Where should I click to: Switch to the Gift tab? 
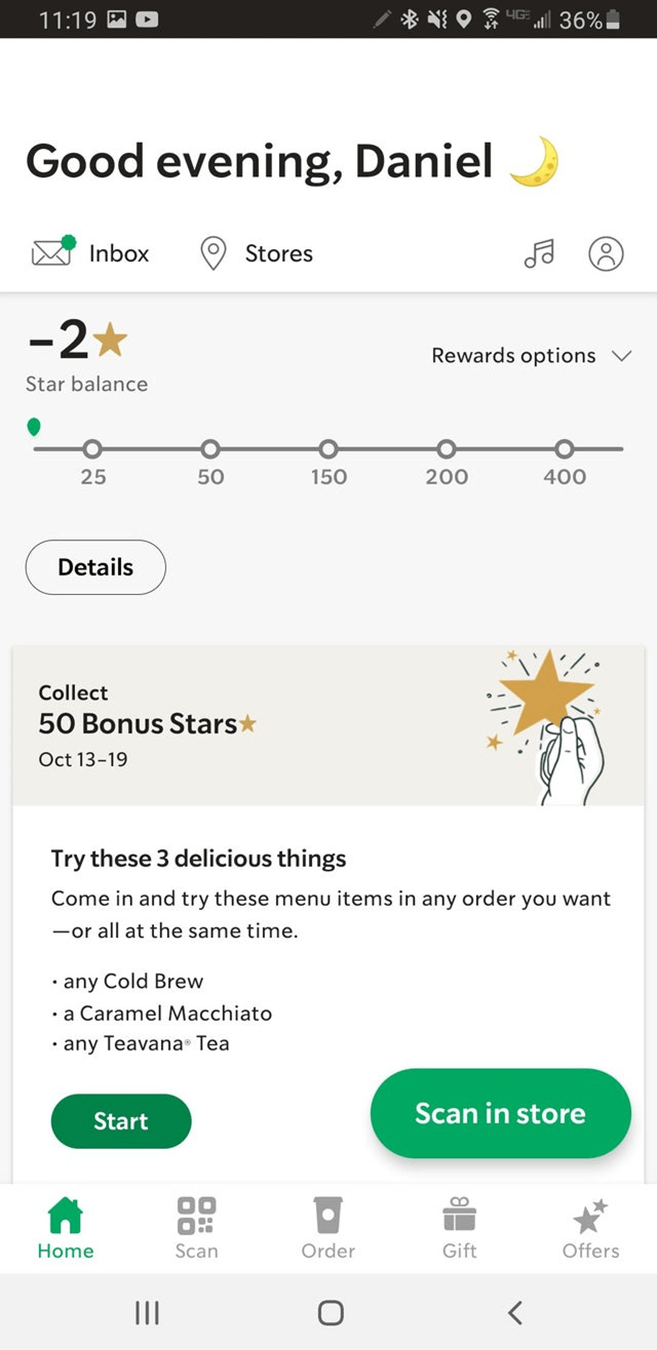point(459,1229)
